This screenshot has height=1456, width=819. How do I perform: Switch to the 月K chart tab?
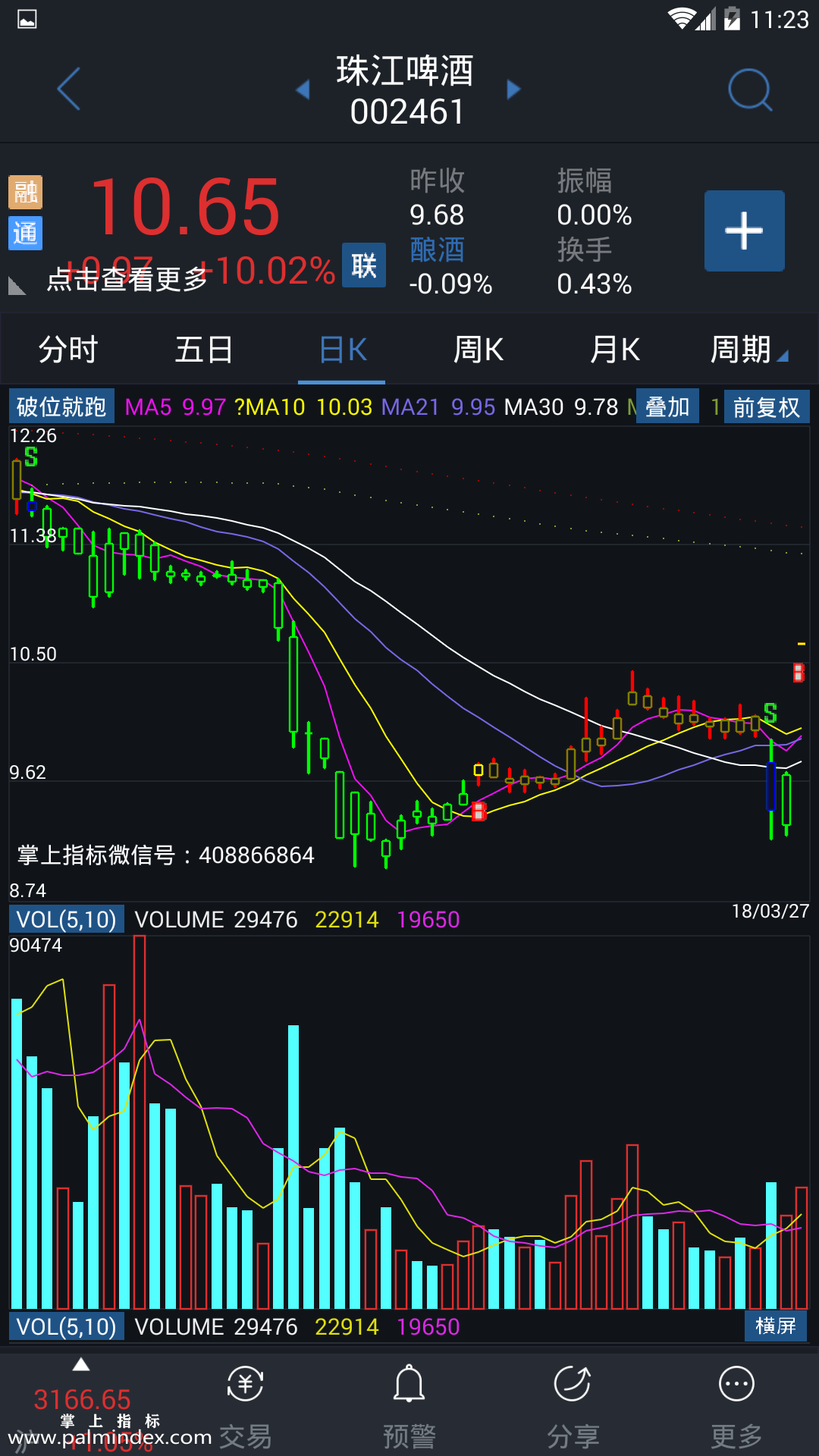point(614,350)
